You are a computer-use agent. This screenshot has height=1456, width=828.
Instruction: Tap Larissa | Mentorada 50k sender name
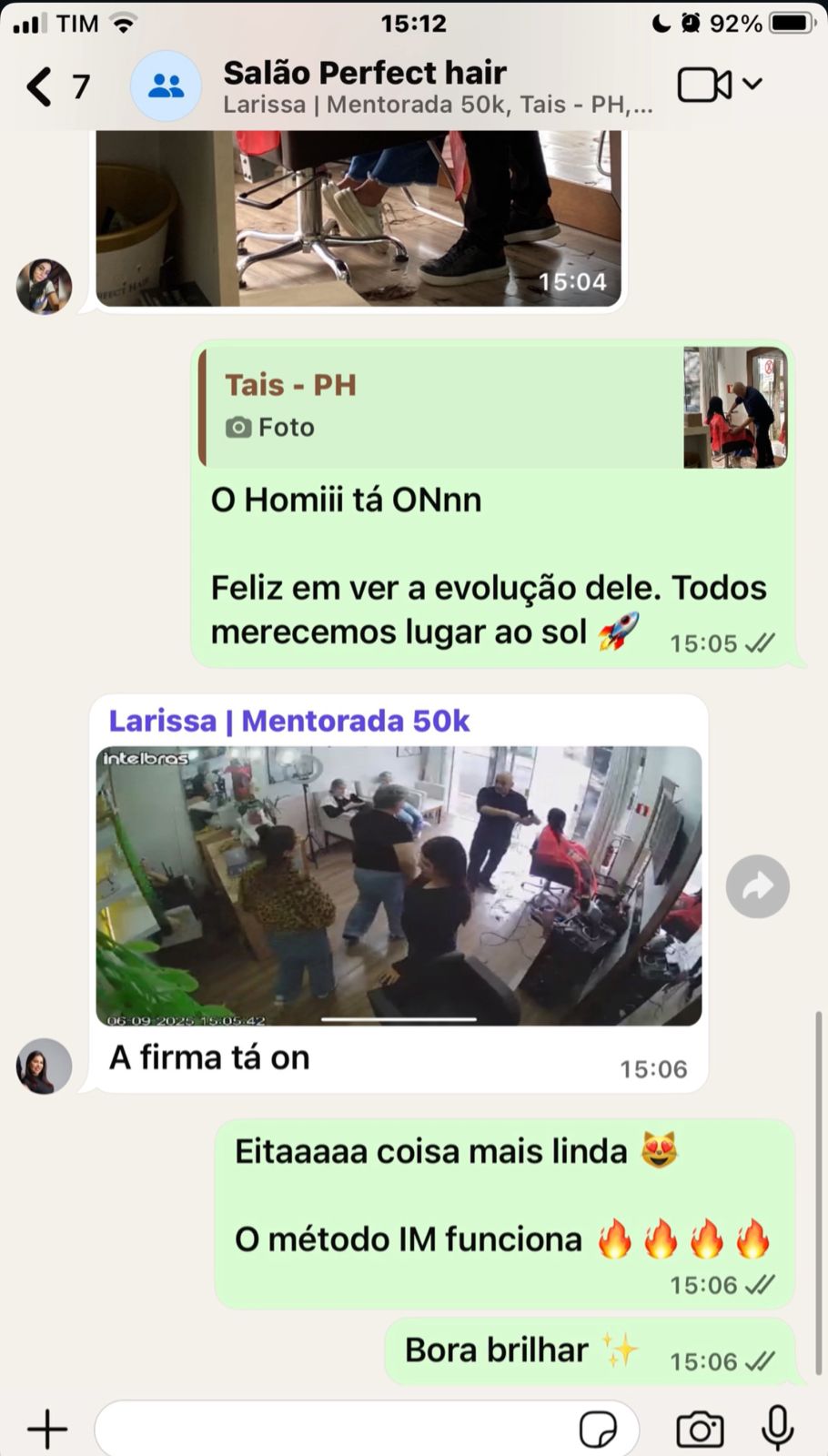tap(289, 720)
